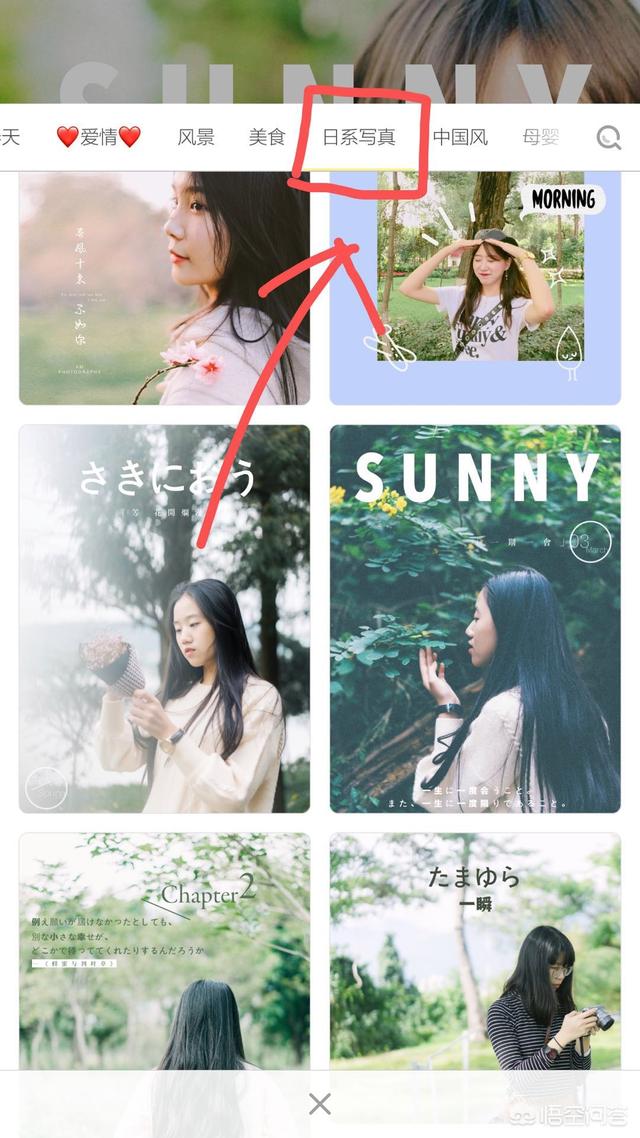Pick the Chapter 2 poster template
Viewport: 640px width, 1138px height.
coord(165,951)
